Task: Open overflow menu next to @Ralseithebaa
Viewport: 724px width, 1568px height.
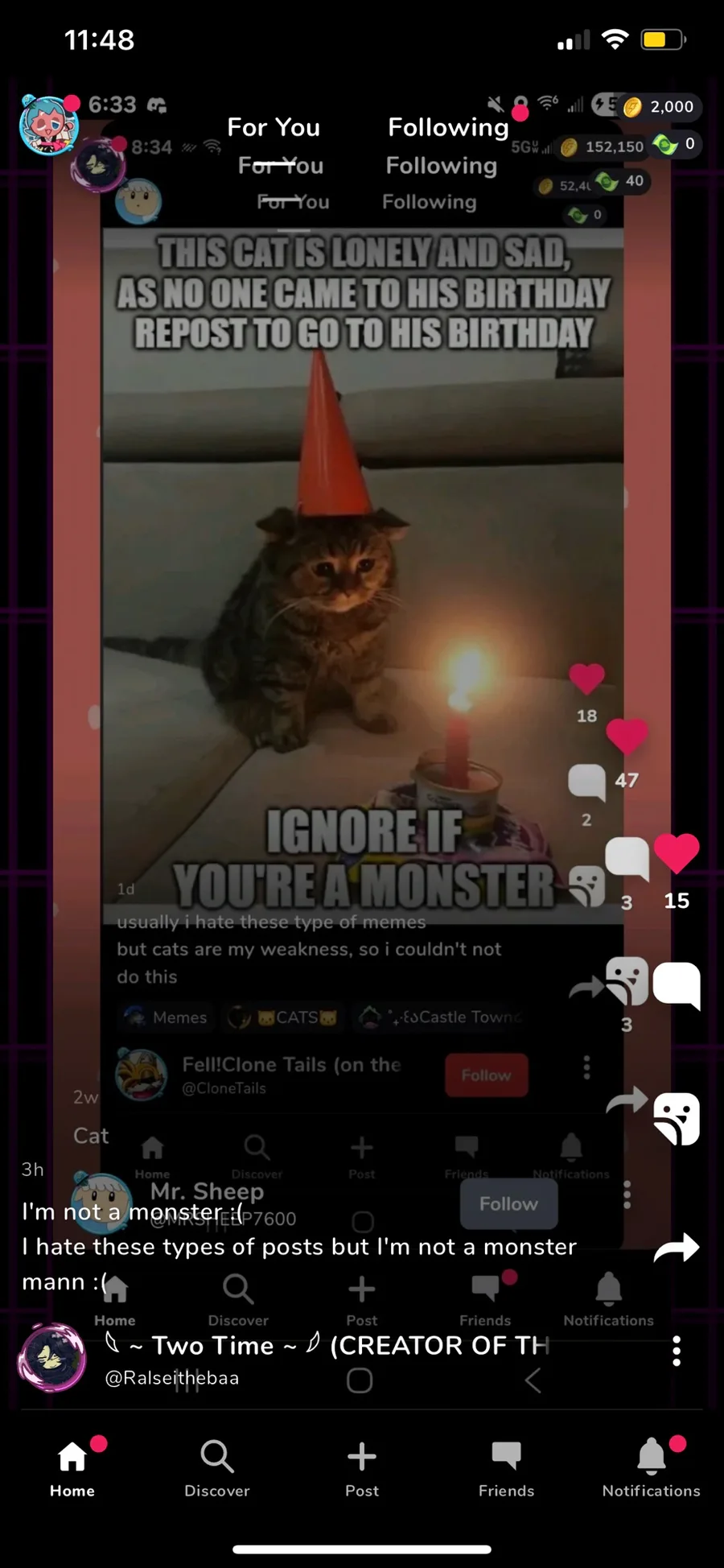Action: coord(677,1351)
